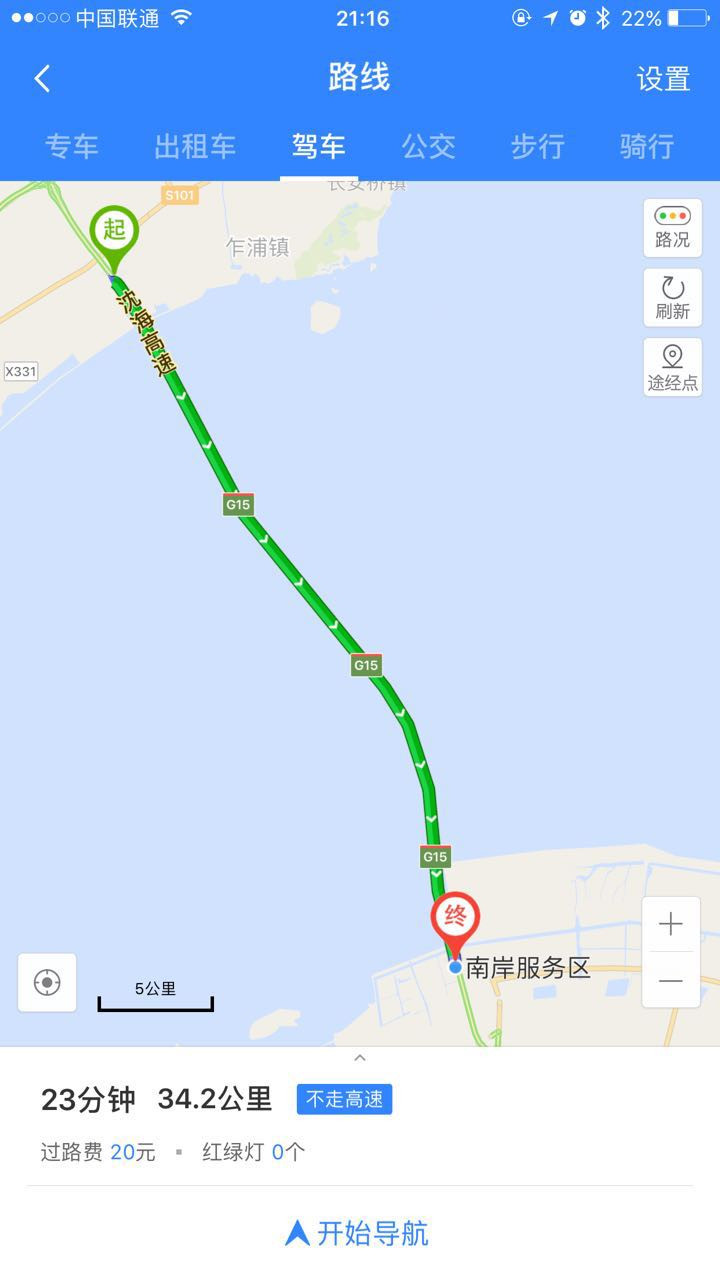Select the 驾车 driving tab
Viewport: 720px width, 1280px height.
point(318,146)
